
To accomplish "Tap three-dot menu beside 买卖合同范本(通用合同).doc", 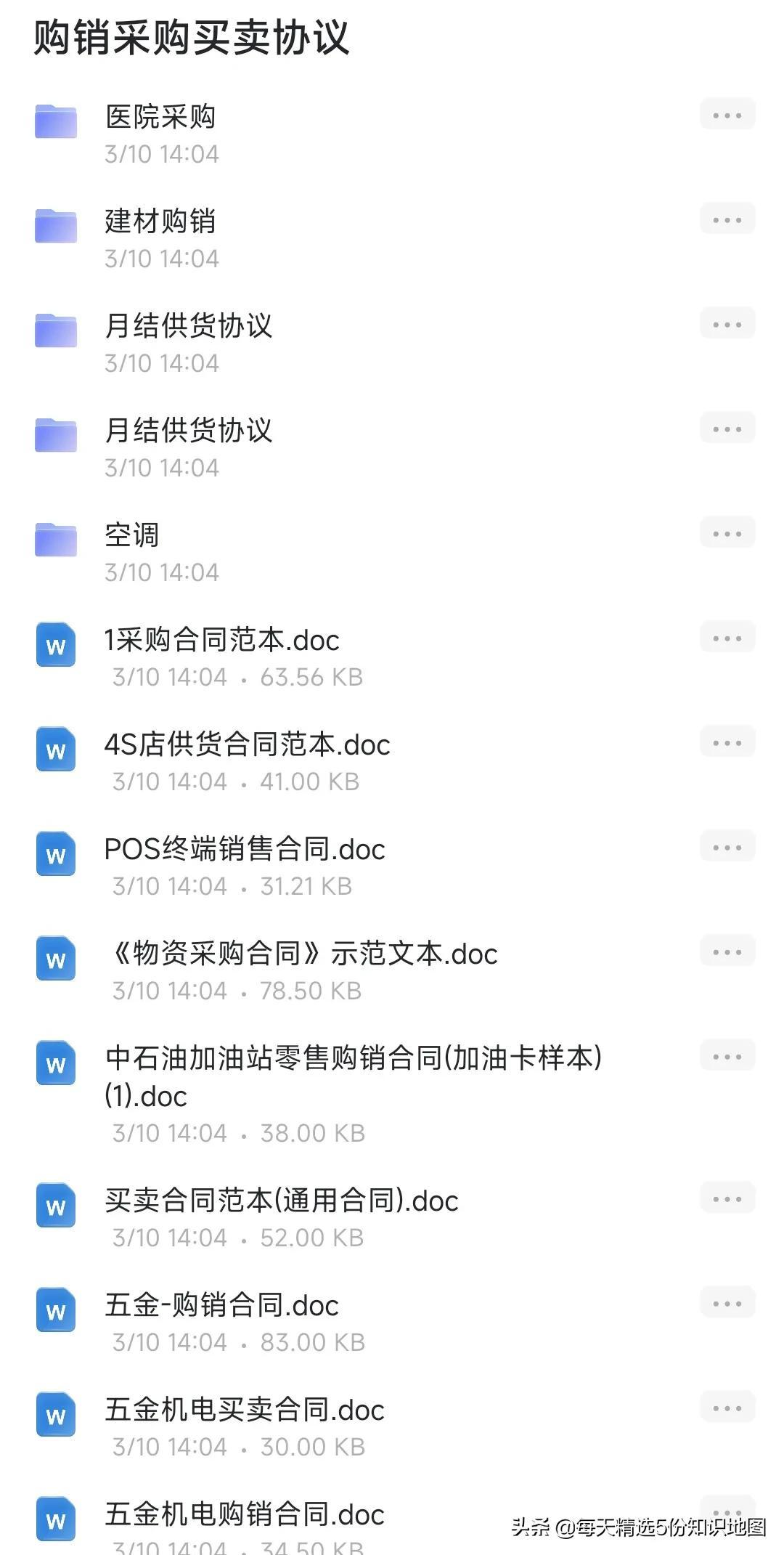I will [x=727, y=1199].
